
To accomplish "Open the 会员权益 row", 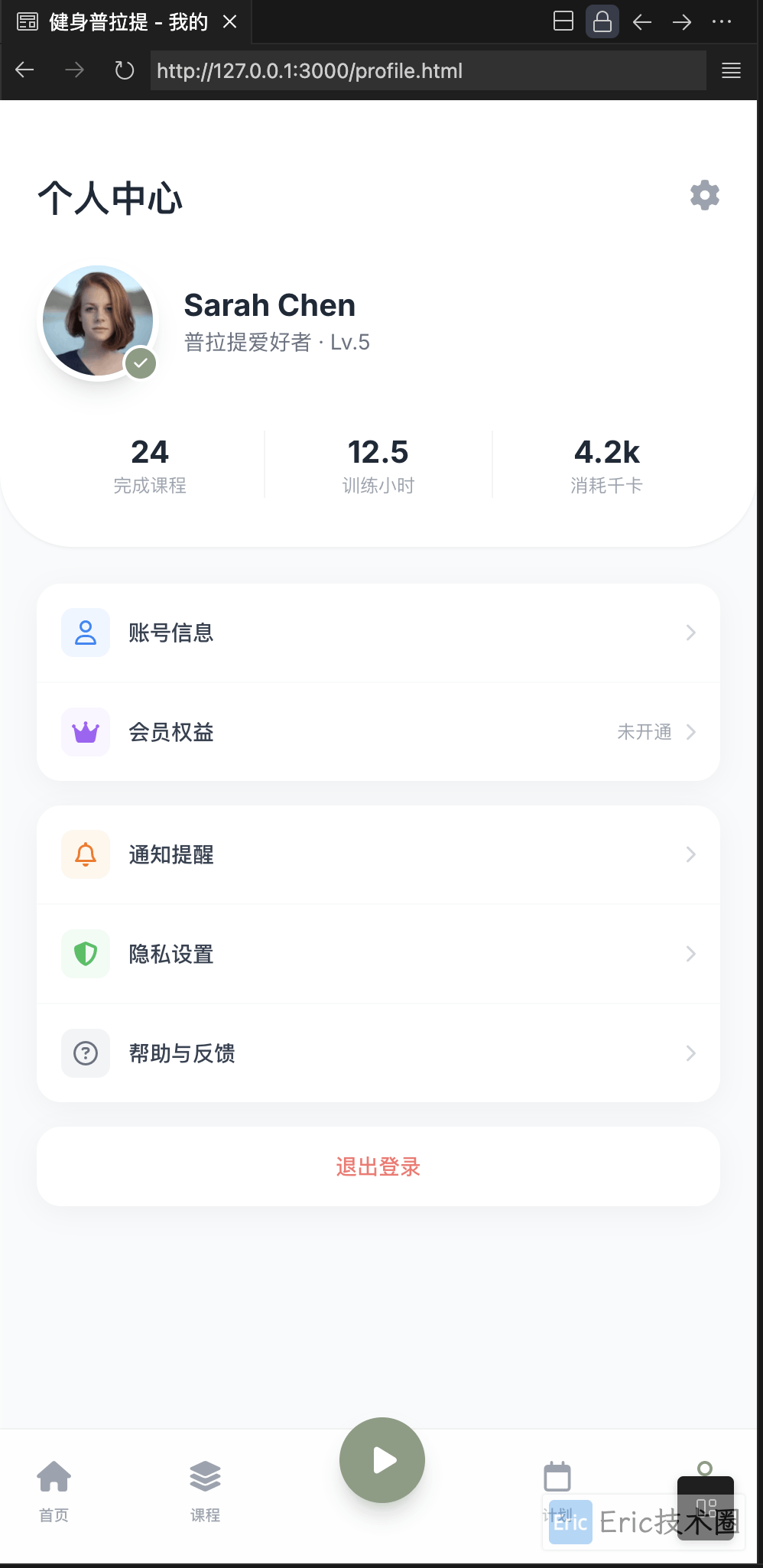I will [378, 733].
